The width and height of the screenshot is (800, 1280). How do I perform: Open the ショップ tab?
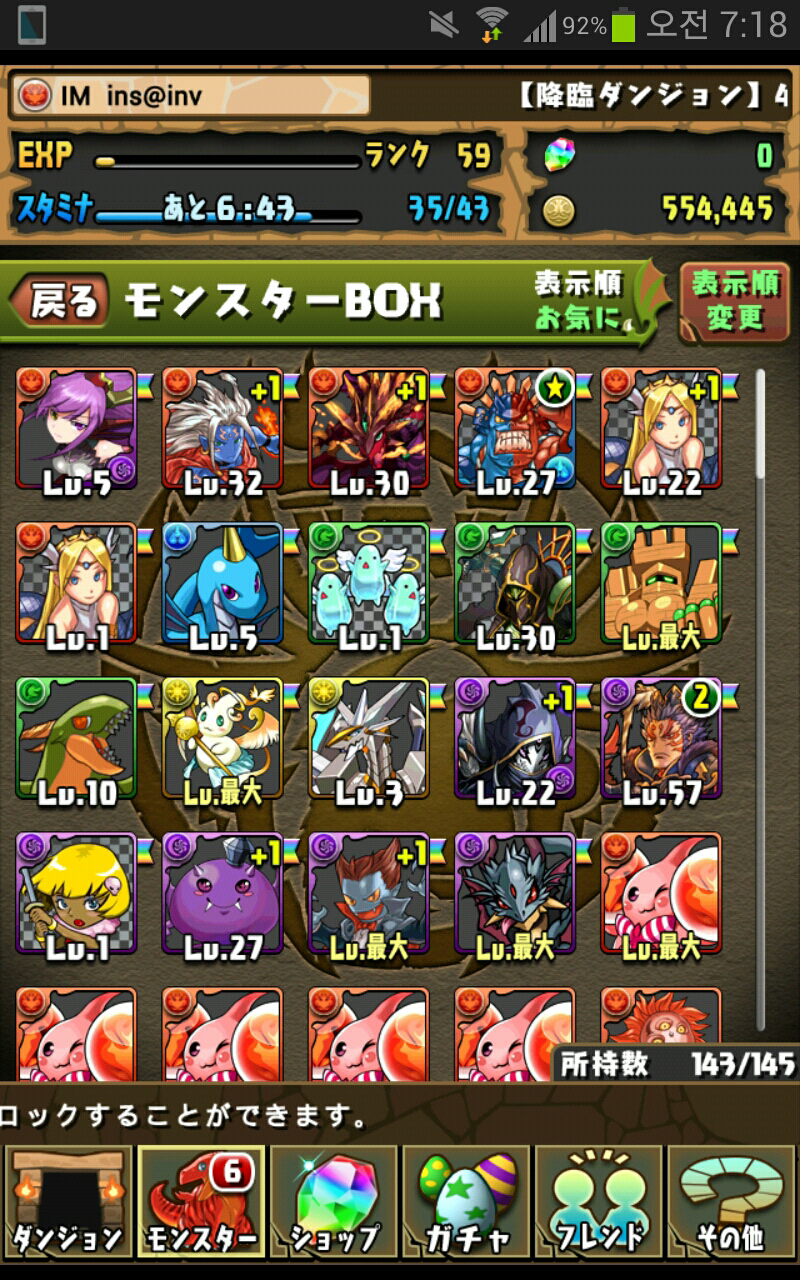(333, 1200)
